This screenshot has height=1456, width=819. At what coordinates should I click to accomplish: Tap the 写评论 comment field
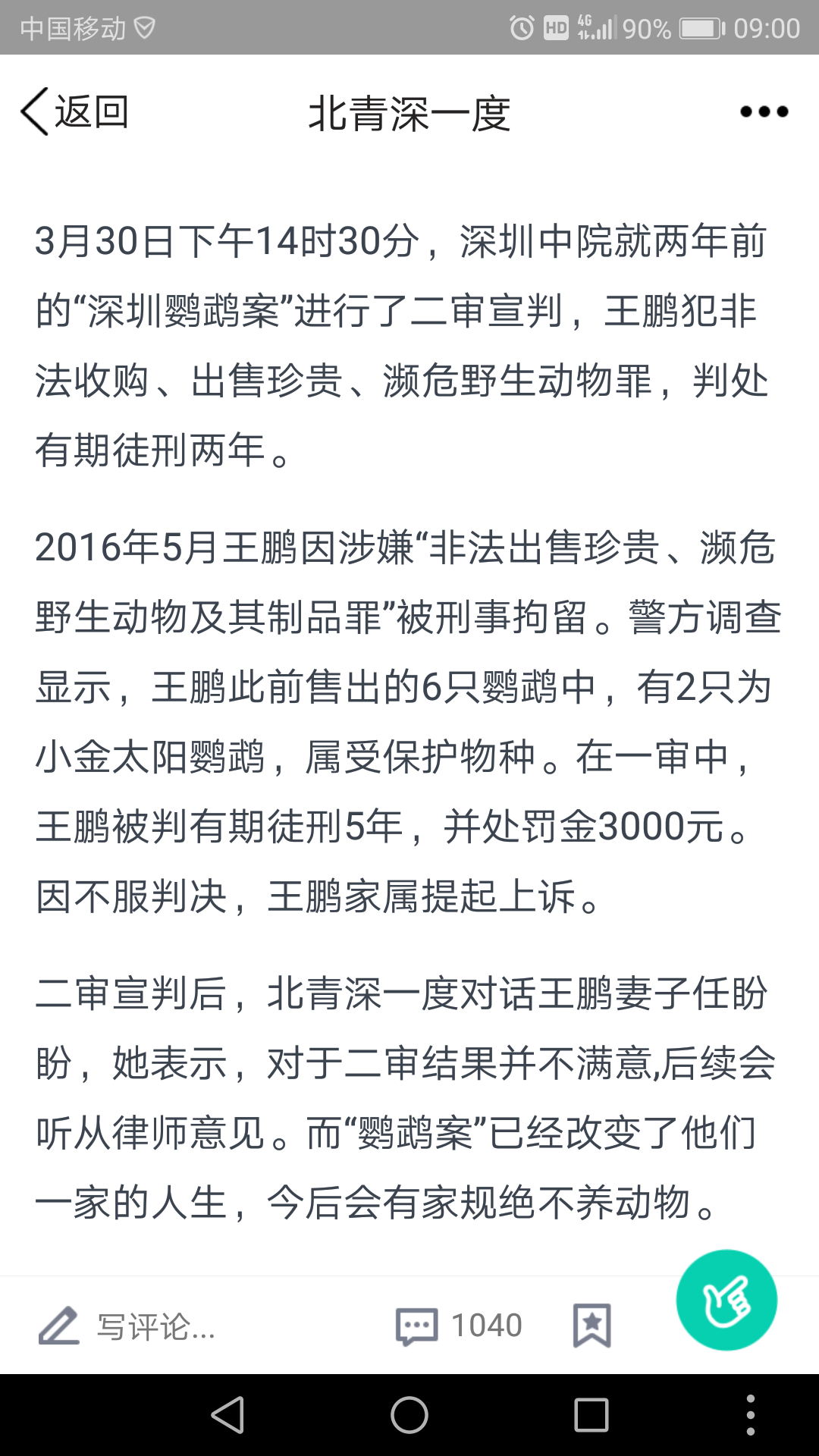[x=127, y=1326]
